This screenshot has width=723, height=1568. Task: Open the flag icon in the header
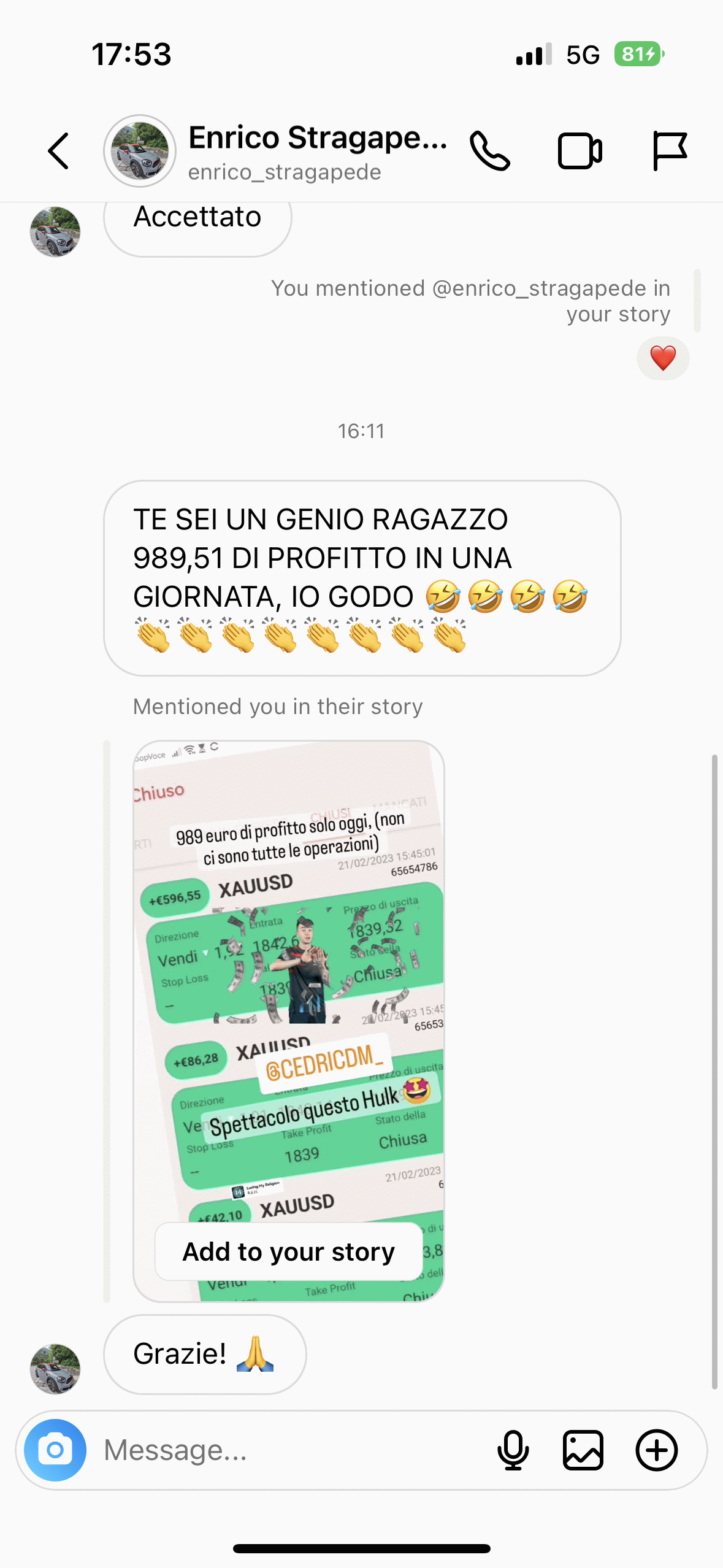pyautogui.click(x=669, y=151)
